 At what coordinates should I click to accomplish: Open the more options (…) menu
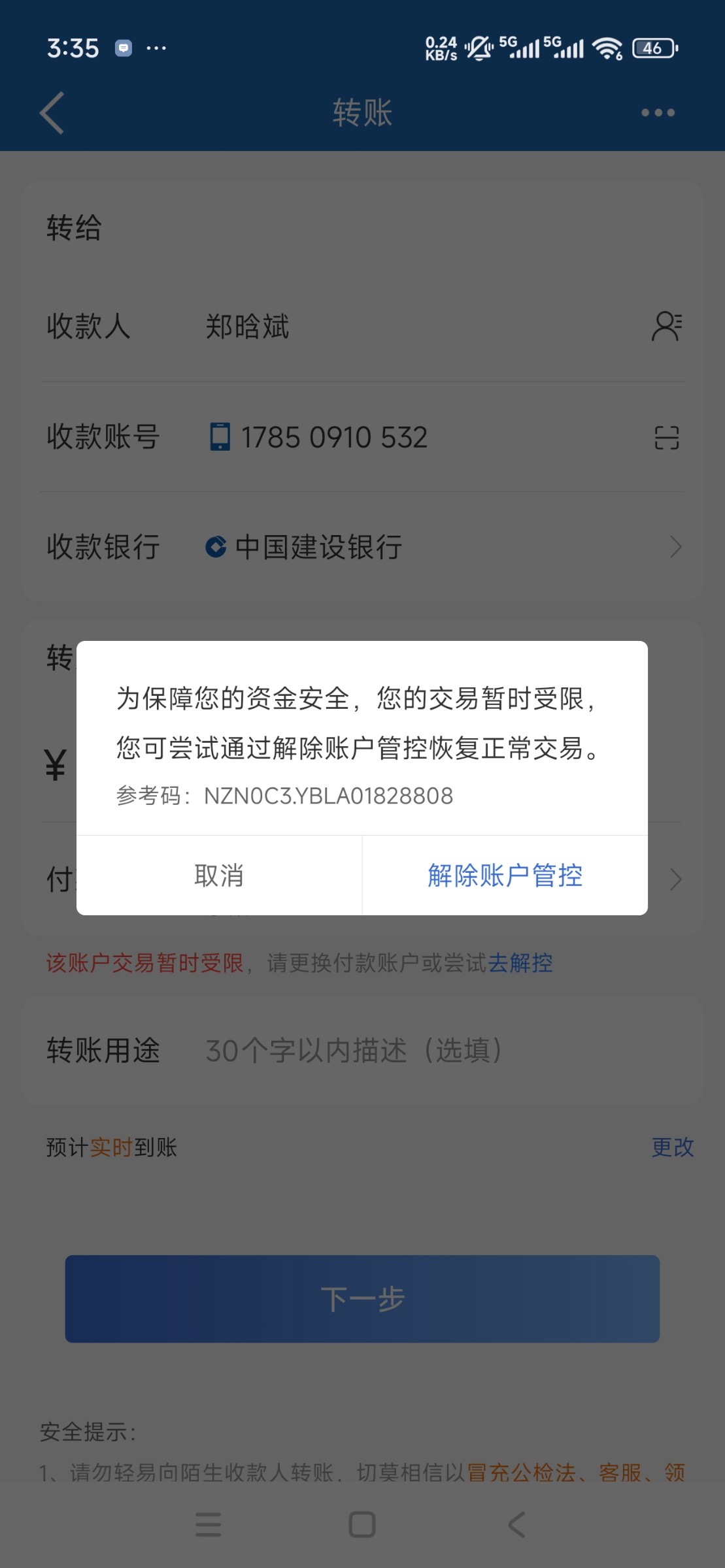(656, 112)
